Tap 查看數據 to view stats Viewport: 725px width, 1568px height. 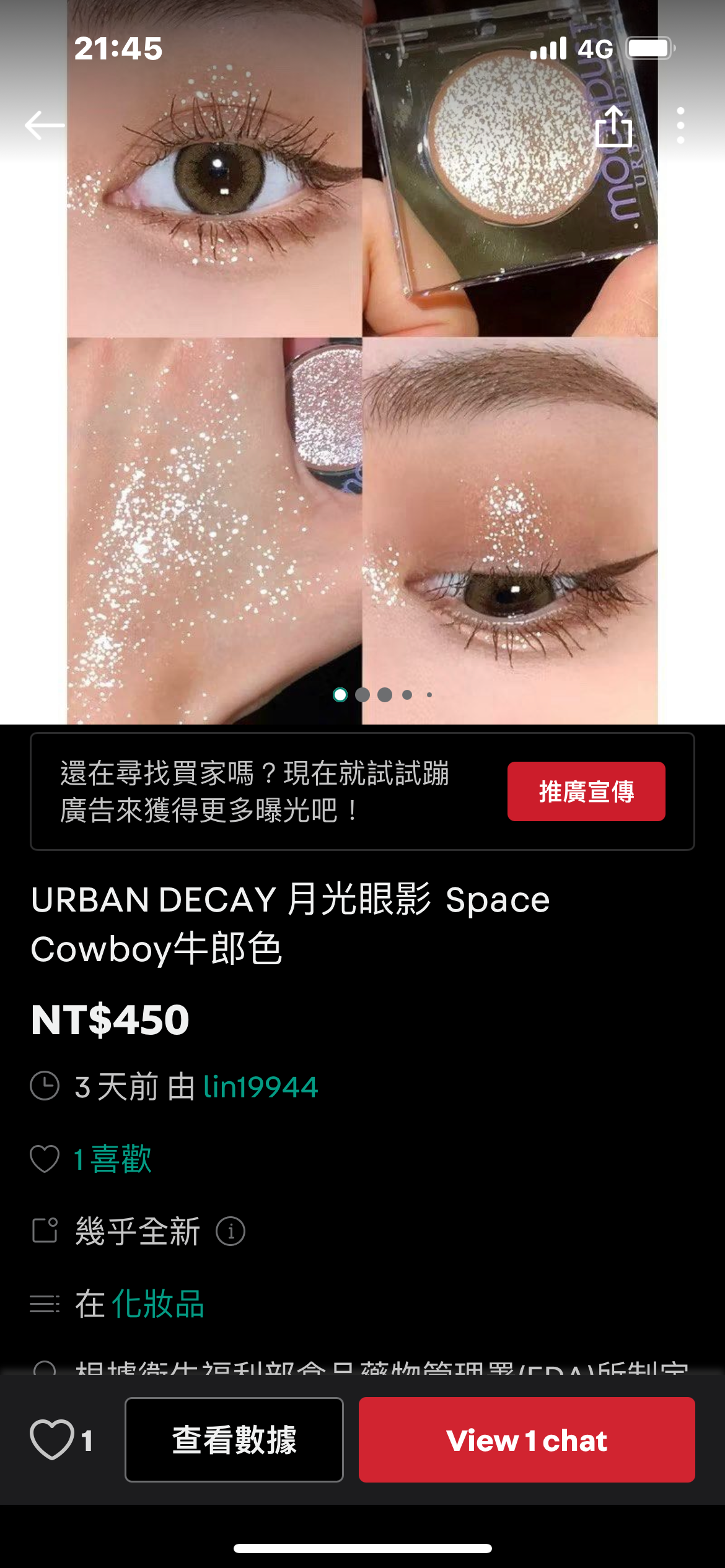coord(234,1439)
